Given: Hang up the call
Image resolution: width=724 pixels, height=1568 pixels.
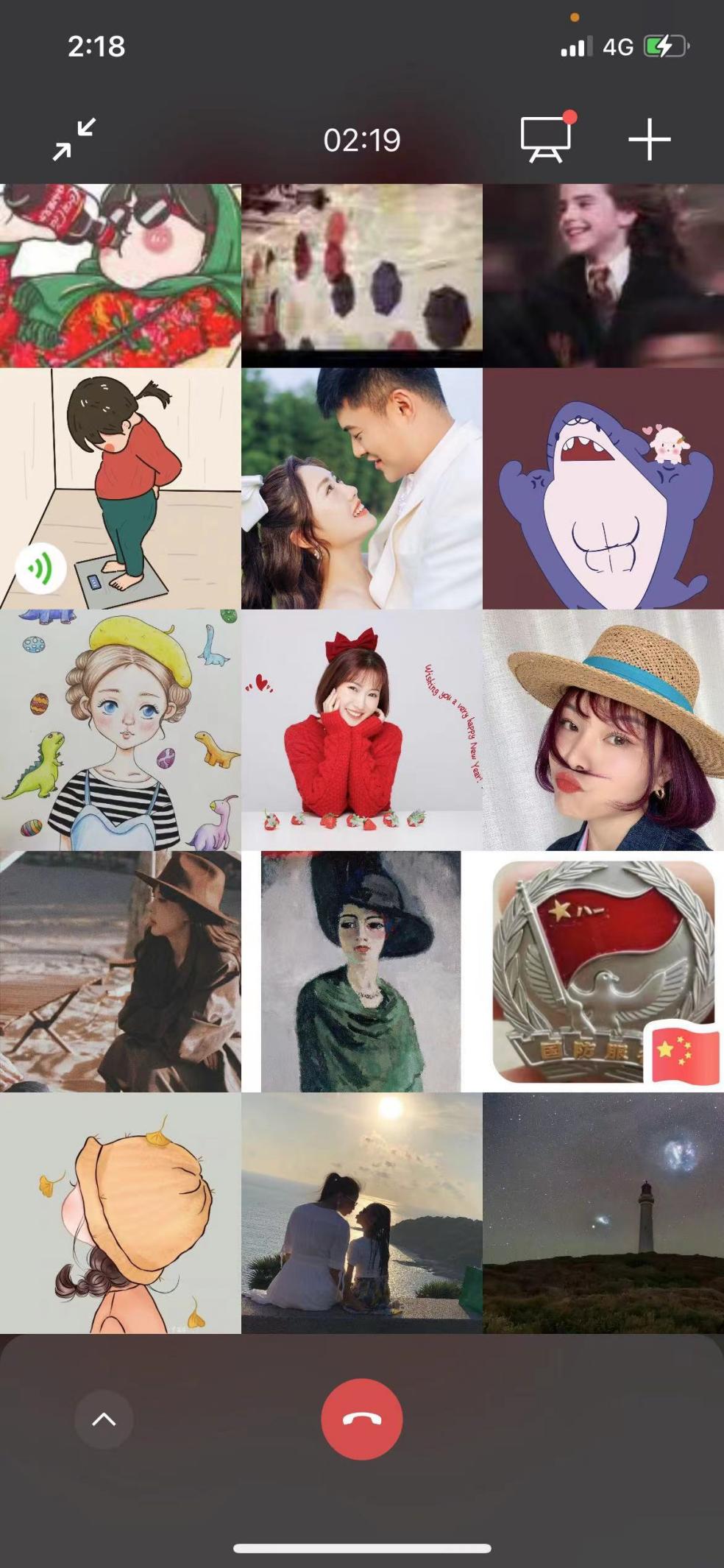Looking at the screenshot, I should (x=361, y=1419).
